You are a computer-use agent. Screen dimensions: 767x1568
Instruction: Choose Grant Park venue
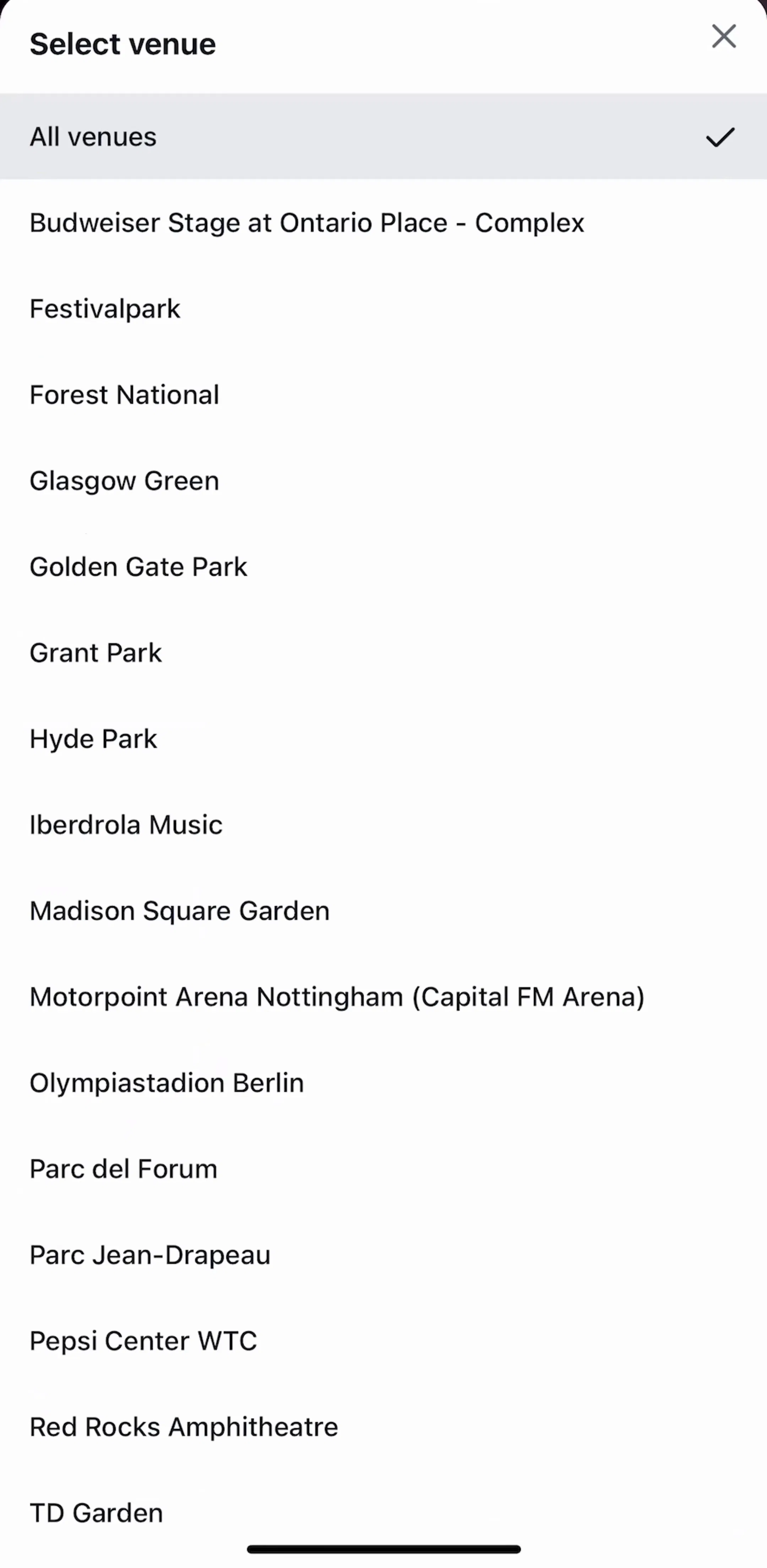tap(383, 652)
